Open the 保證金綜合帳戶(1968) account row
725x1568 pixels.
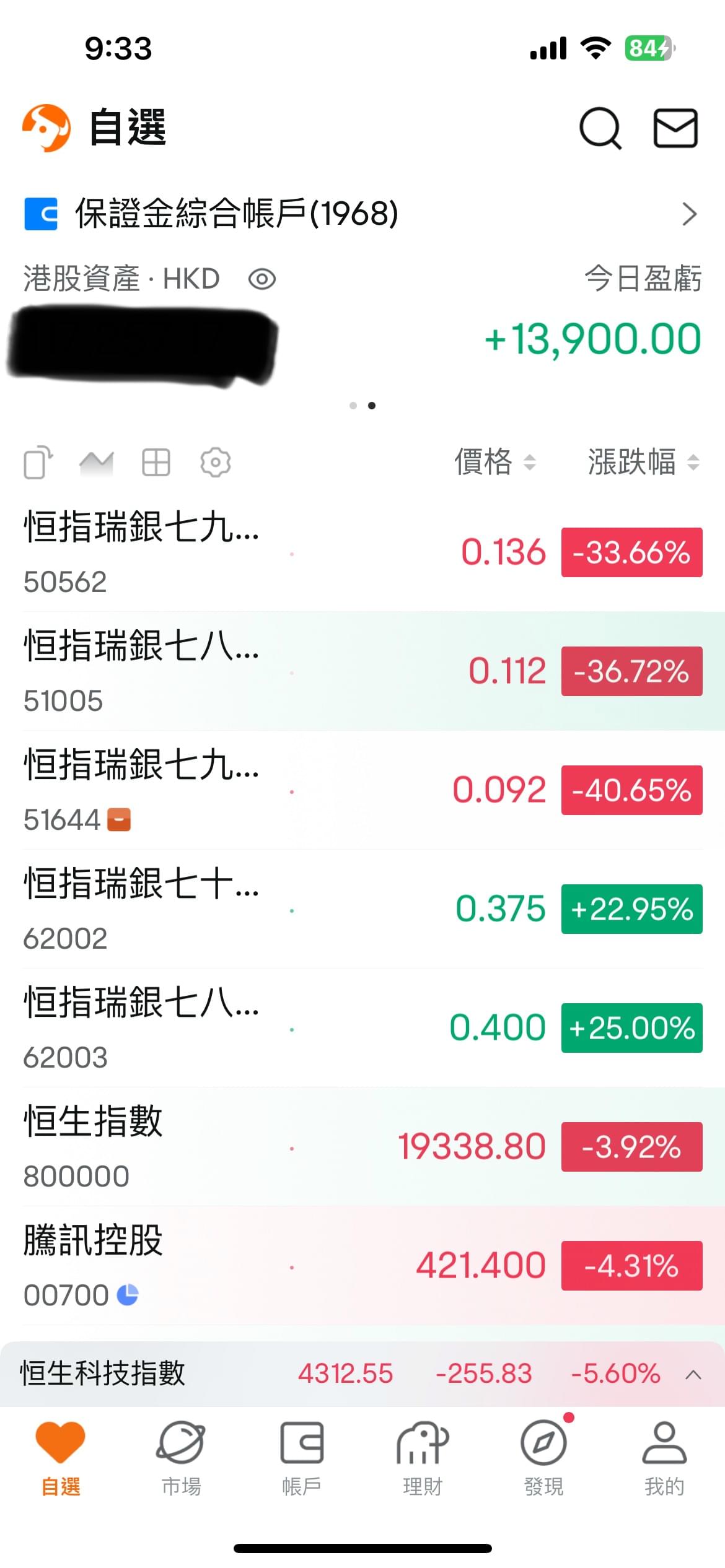coord(362,214)
